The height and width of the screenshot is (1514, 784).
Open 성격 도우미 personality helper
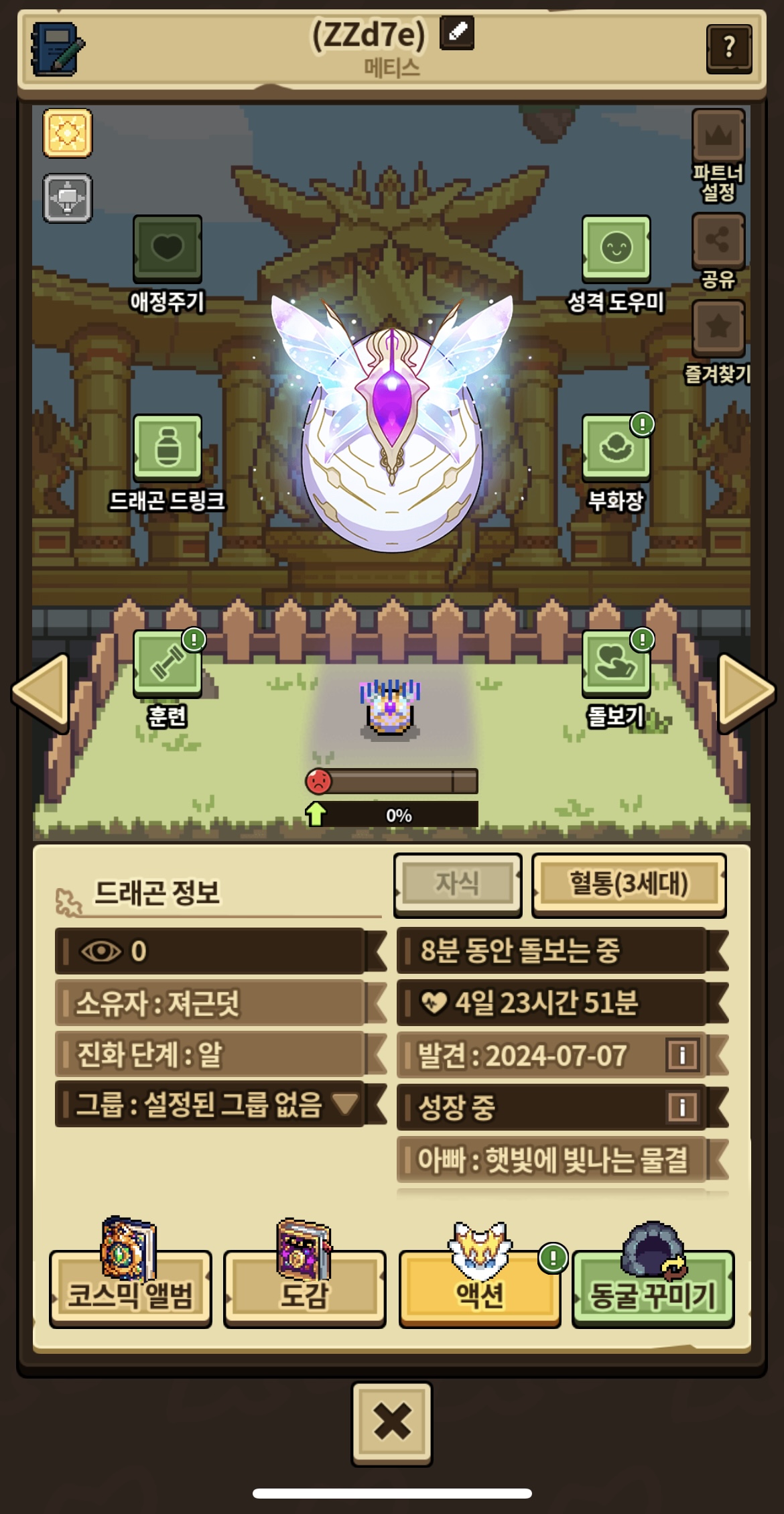(x=616, y=249)
